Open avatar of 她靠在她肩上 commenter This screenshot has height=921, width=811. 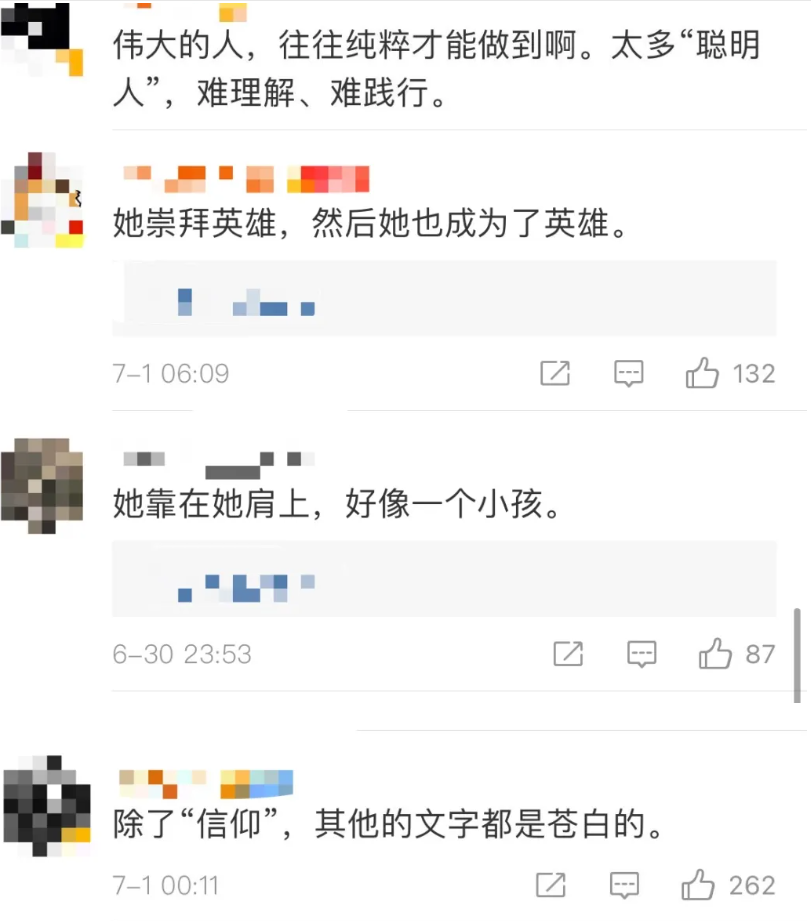click(42, 484)
